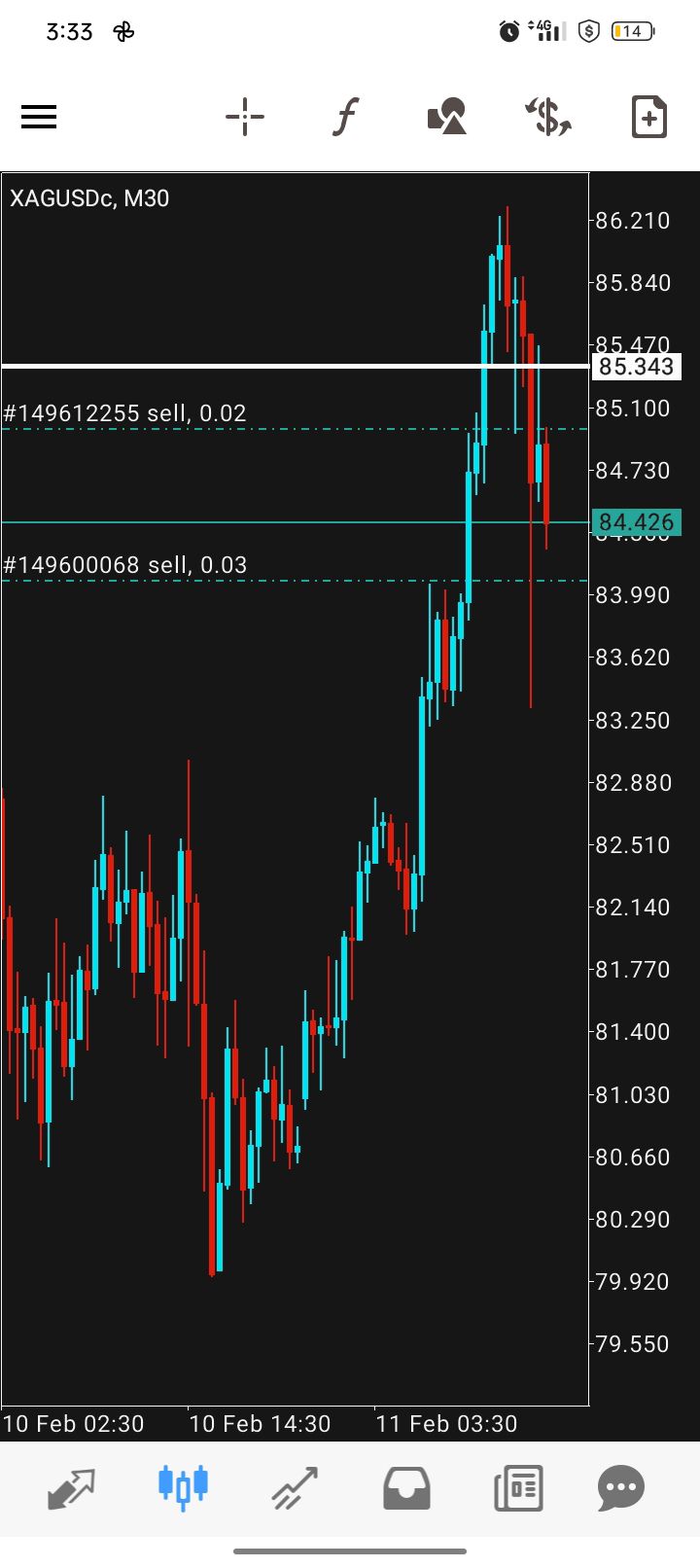Viewport: 700px width, 1568px height.
Task: Enable the crosshair cursor tool
Action: [x=245, y=118]
